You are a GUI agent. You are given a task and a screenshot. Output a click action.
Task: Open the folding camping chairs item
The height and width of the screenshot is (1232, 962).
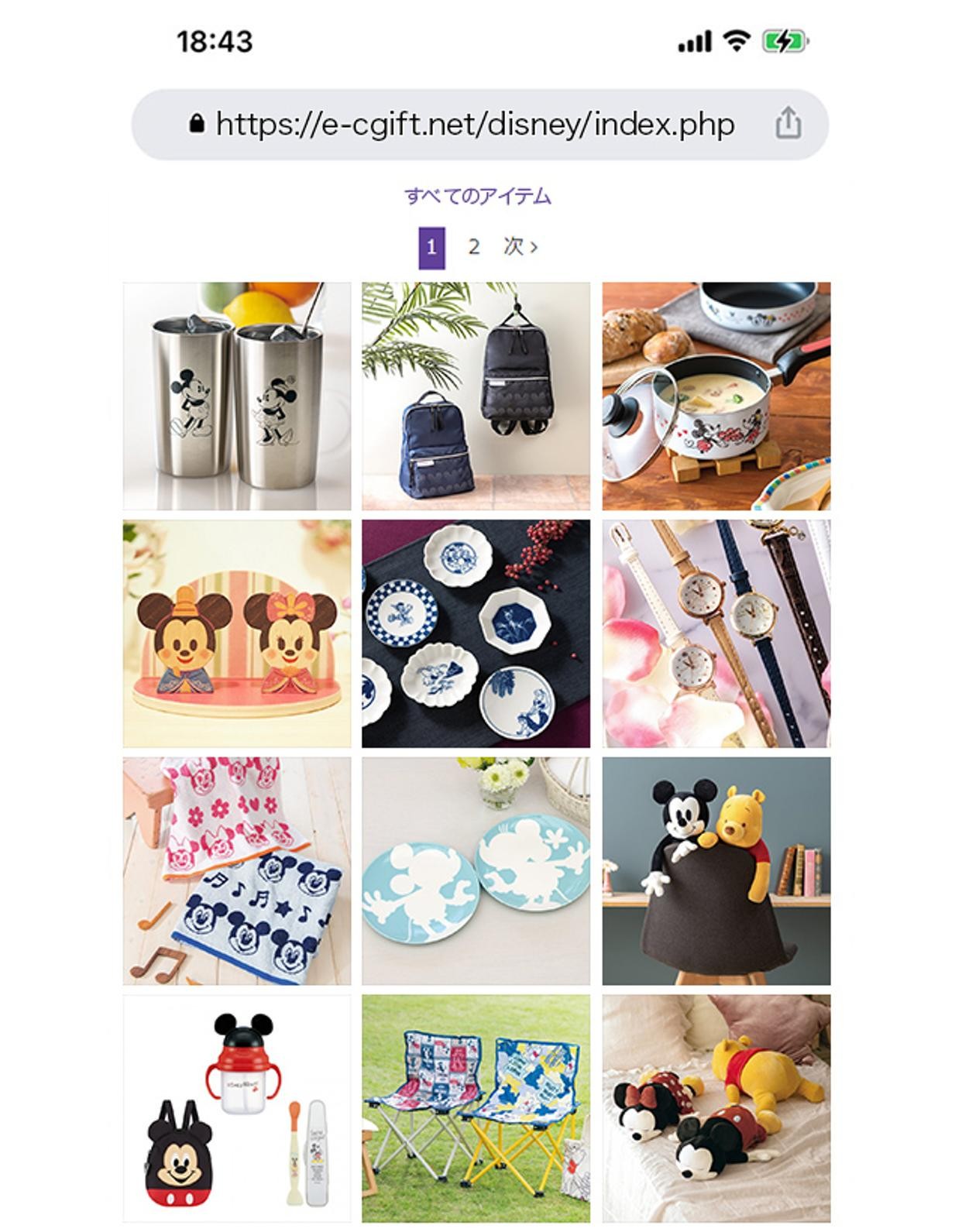tap(476, 1109)
